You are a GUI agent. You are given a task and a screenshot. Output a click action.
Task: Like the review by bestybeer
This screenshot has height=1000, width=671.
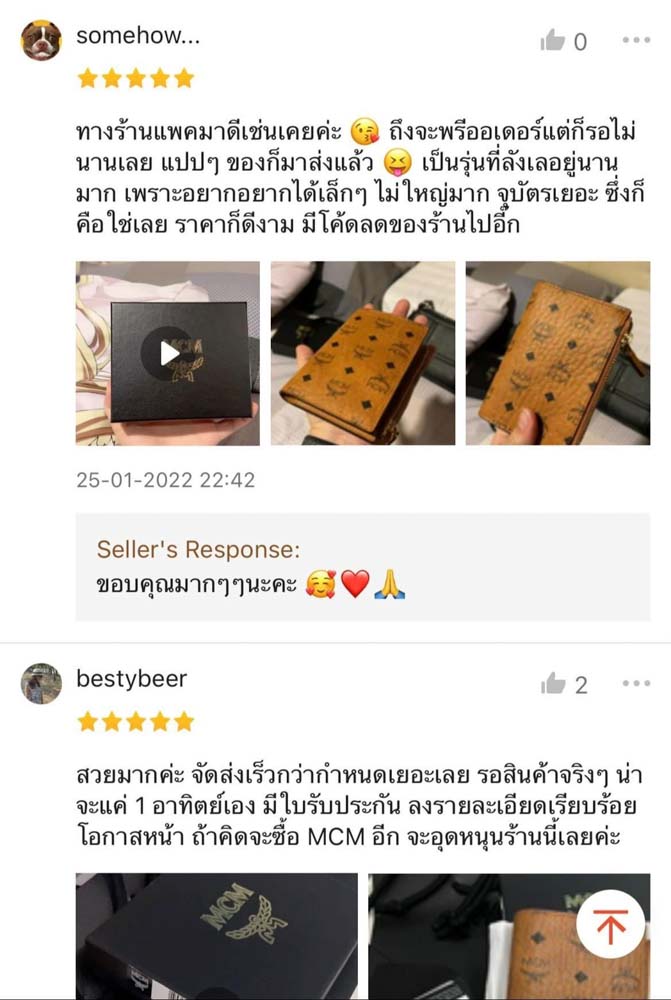(x=553, y=684)
